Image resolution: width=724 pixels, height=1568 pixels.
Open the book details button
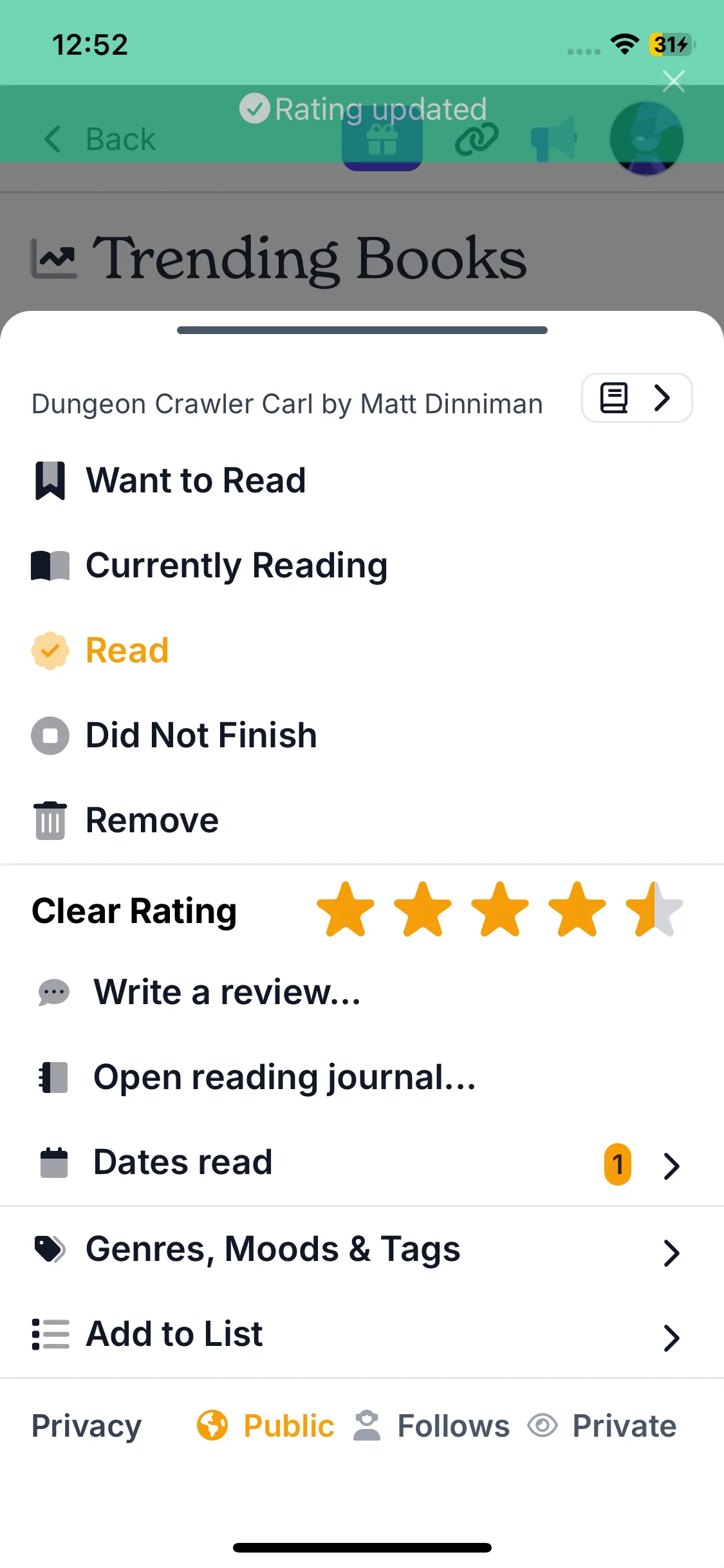pyautogui.click(x=636, y=398)
